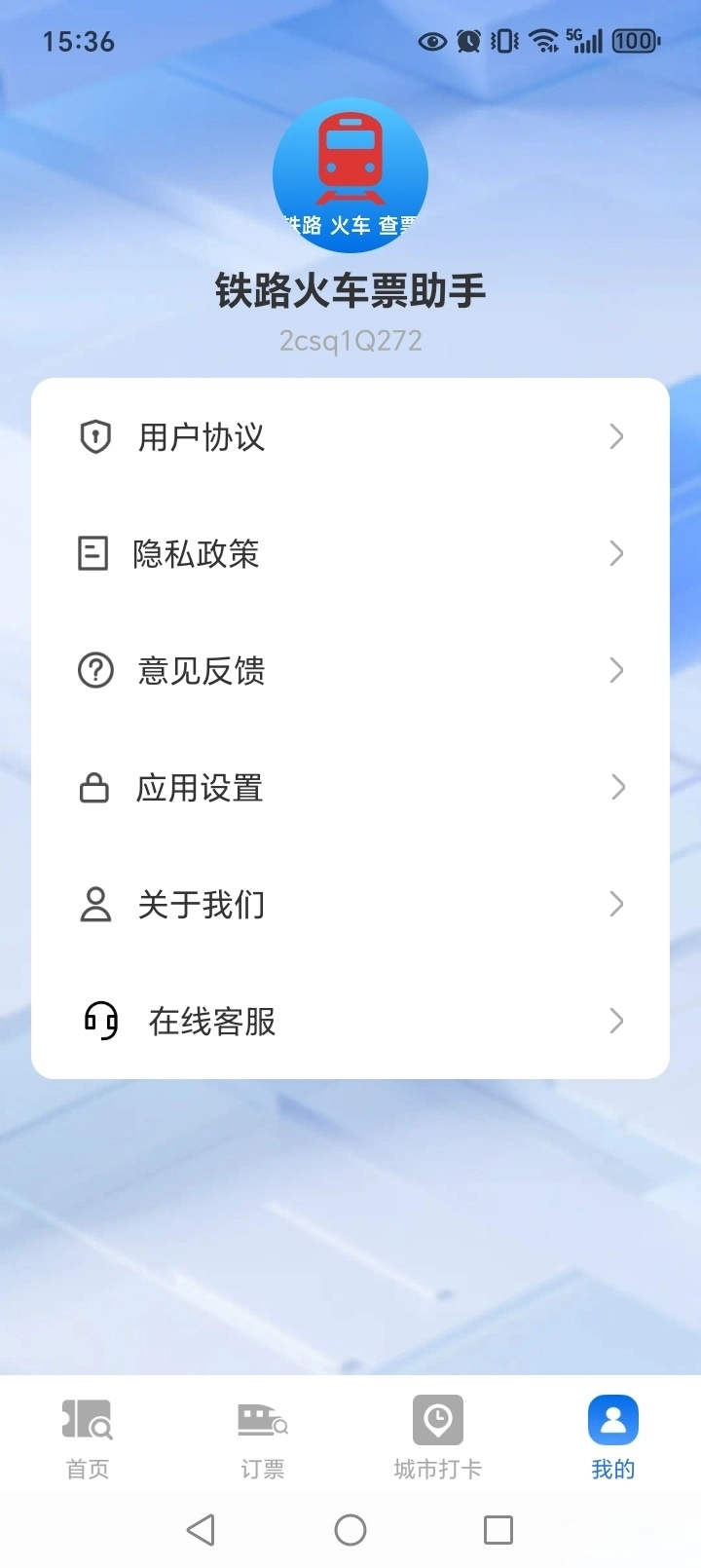
Task: Expand the 用户协议 row chevron
Action: (x=615, y=436)
